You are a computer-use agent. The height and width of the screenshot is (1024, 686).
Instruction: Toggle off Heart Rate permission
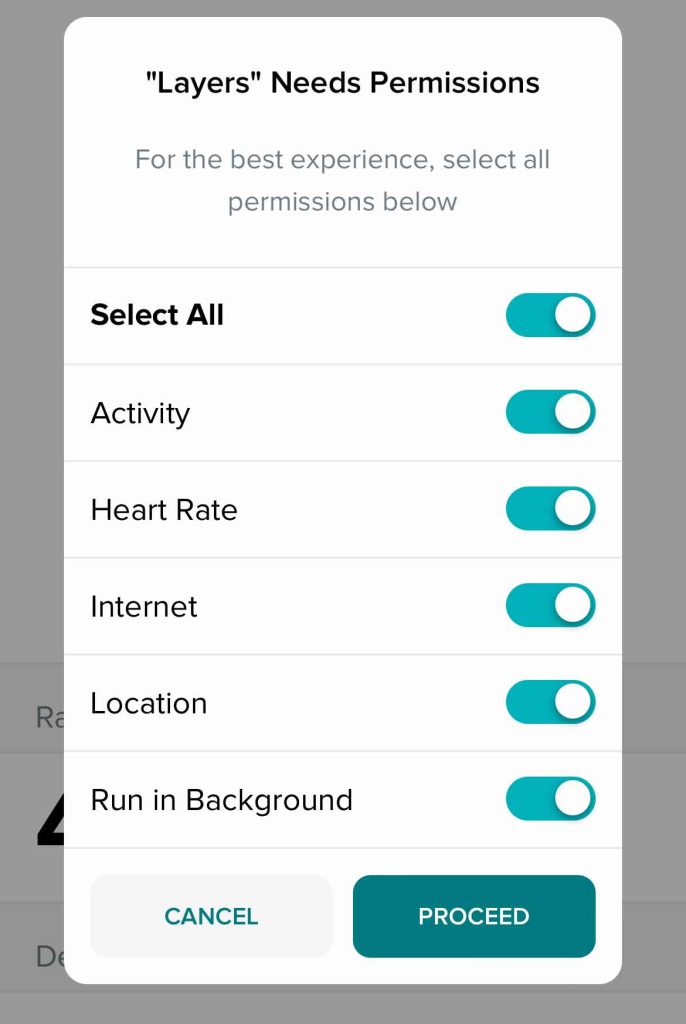point(550,509)
